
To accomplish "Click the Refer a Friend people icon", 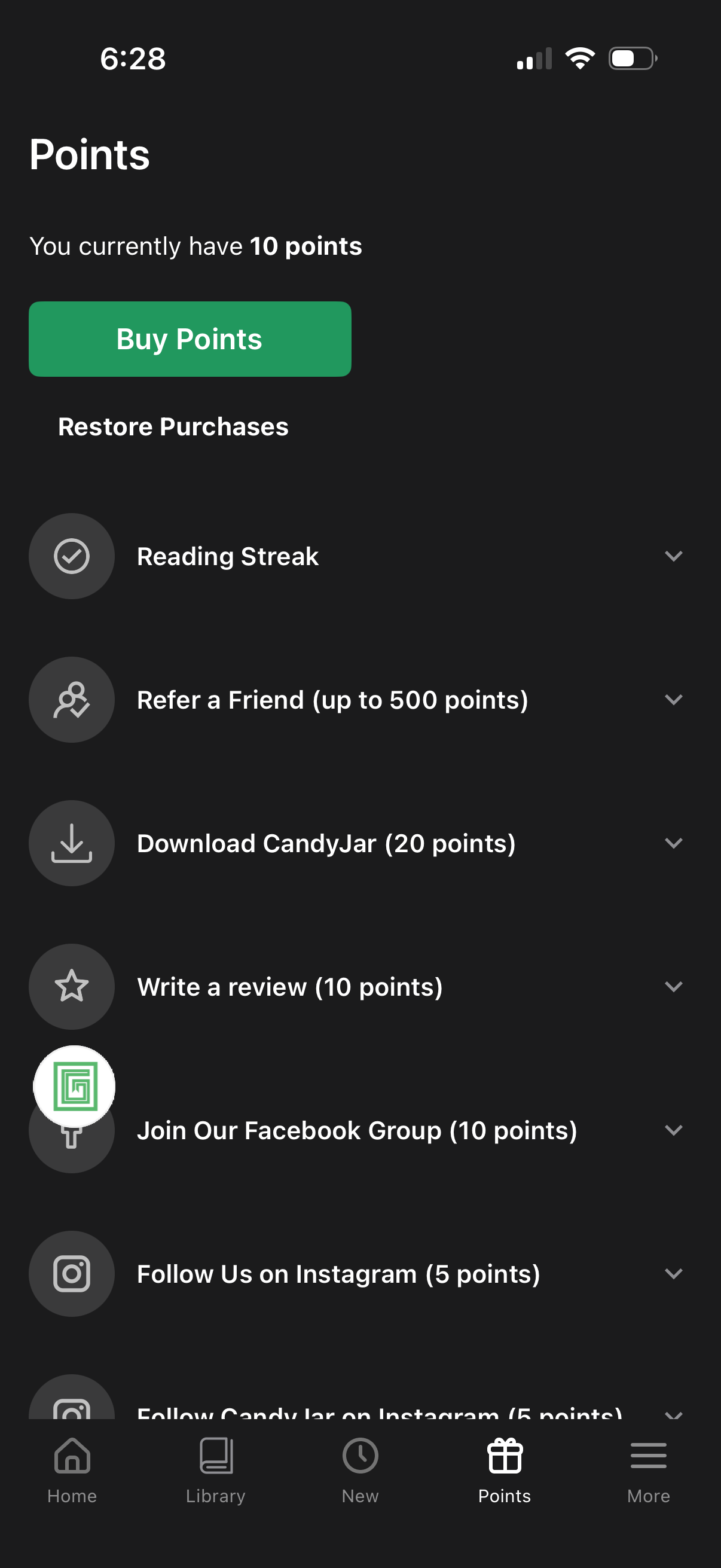I will [x=71, y=700].
